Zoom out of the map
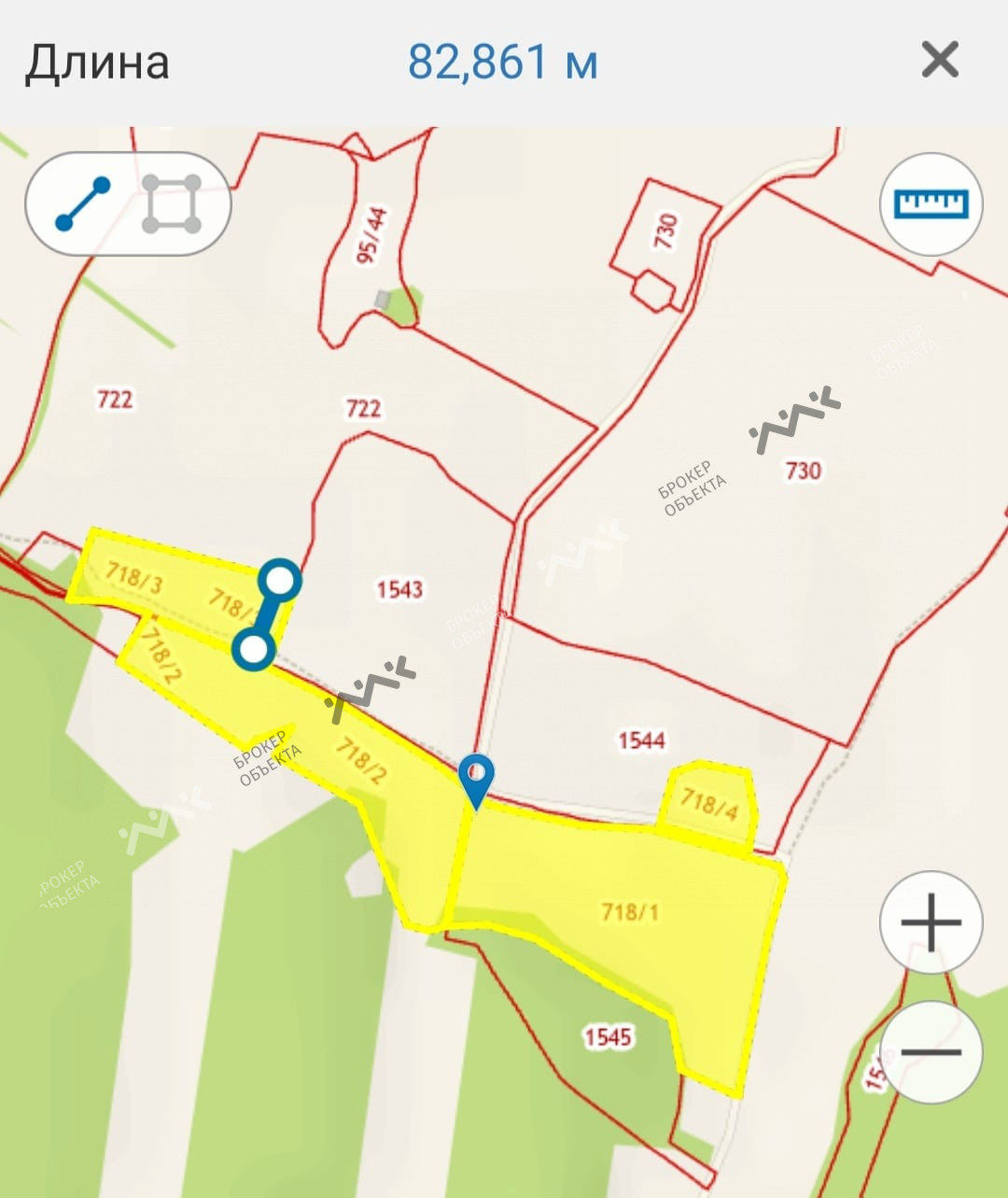1008x1198 pixels. click(931, 1051)
